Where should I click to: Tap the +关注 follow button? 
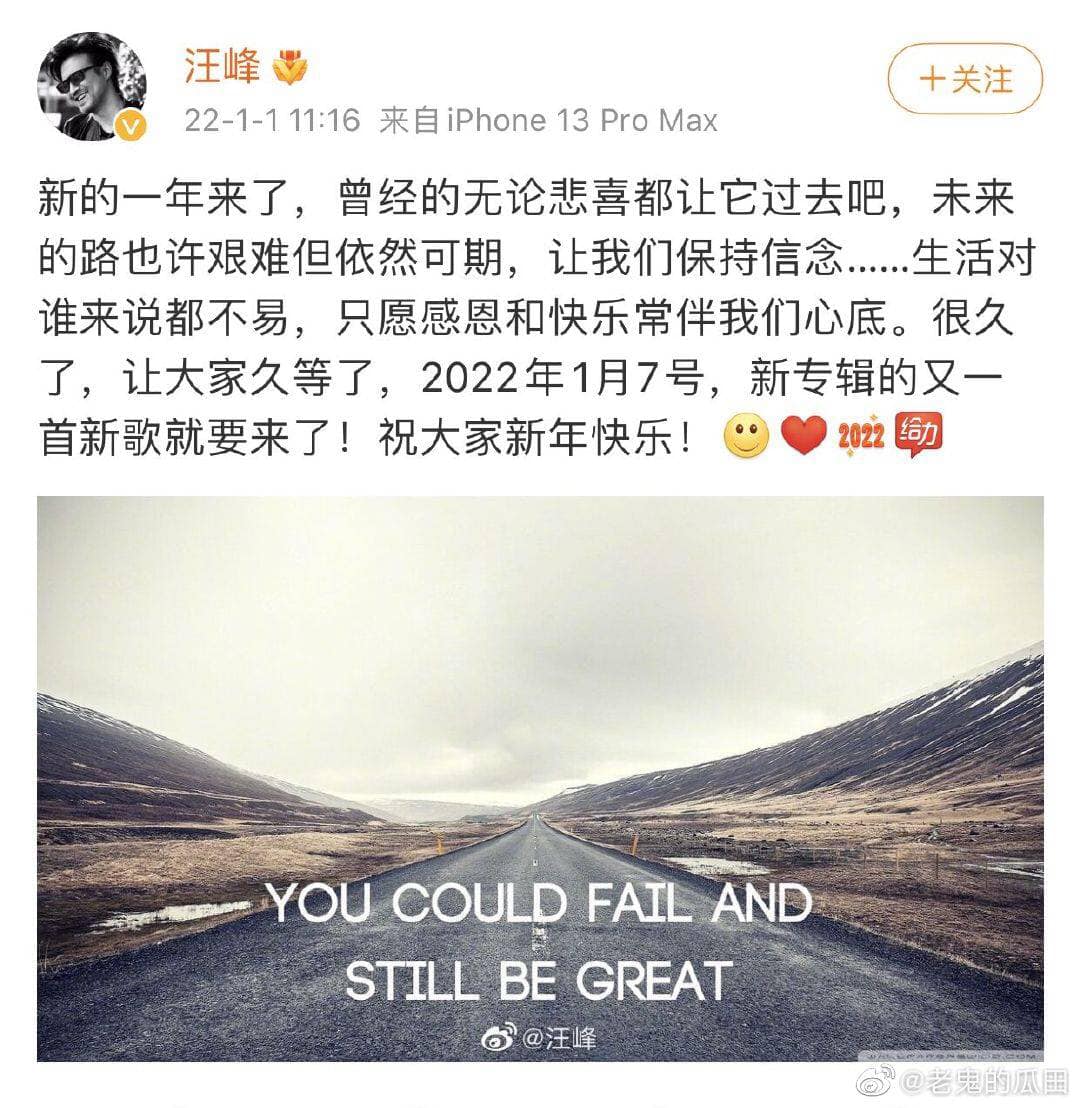point(965,79)
